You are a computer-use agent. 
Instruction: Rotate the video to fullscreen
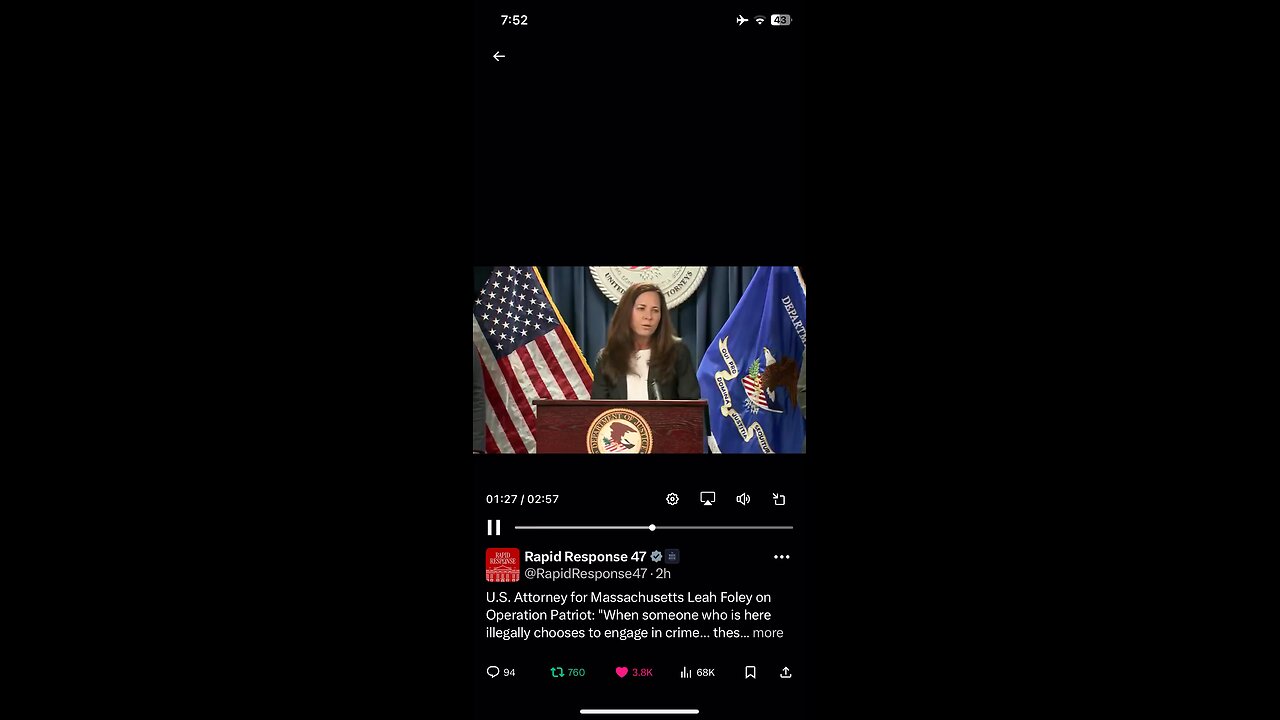[x=779, y=499]
